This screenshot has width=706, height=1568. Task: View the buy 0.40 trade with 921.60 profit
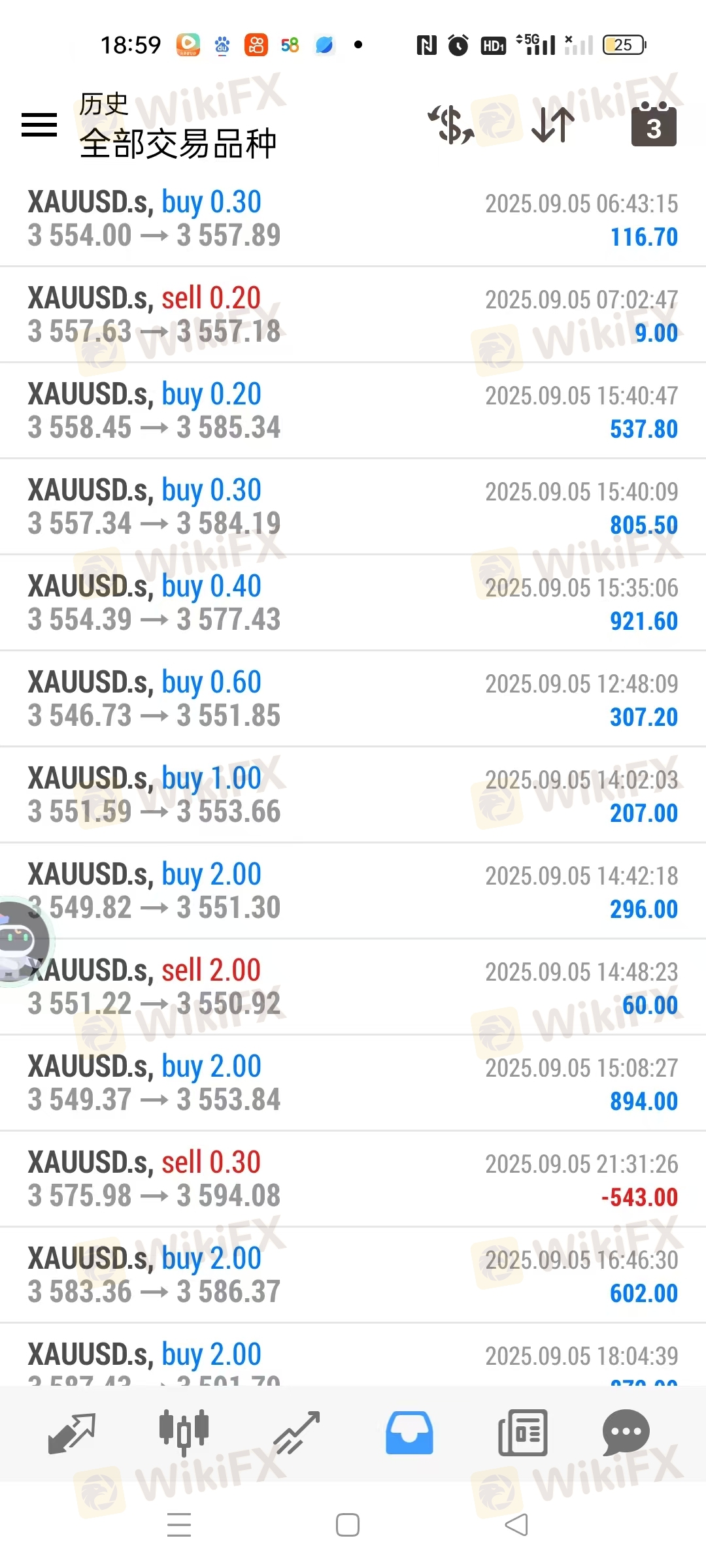(353, 603)
